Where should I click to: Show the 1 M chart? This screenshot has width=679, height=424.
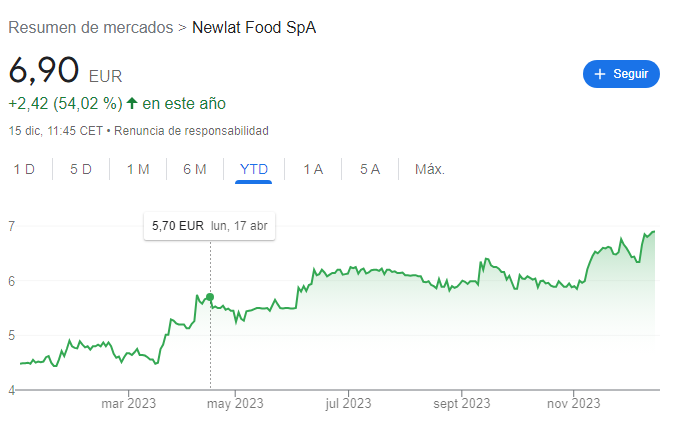coord(138,169)
